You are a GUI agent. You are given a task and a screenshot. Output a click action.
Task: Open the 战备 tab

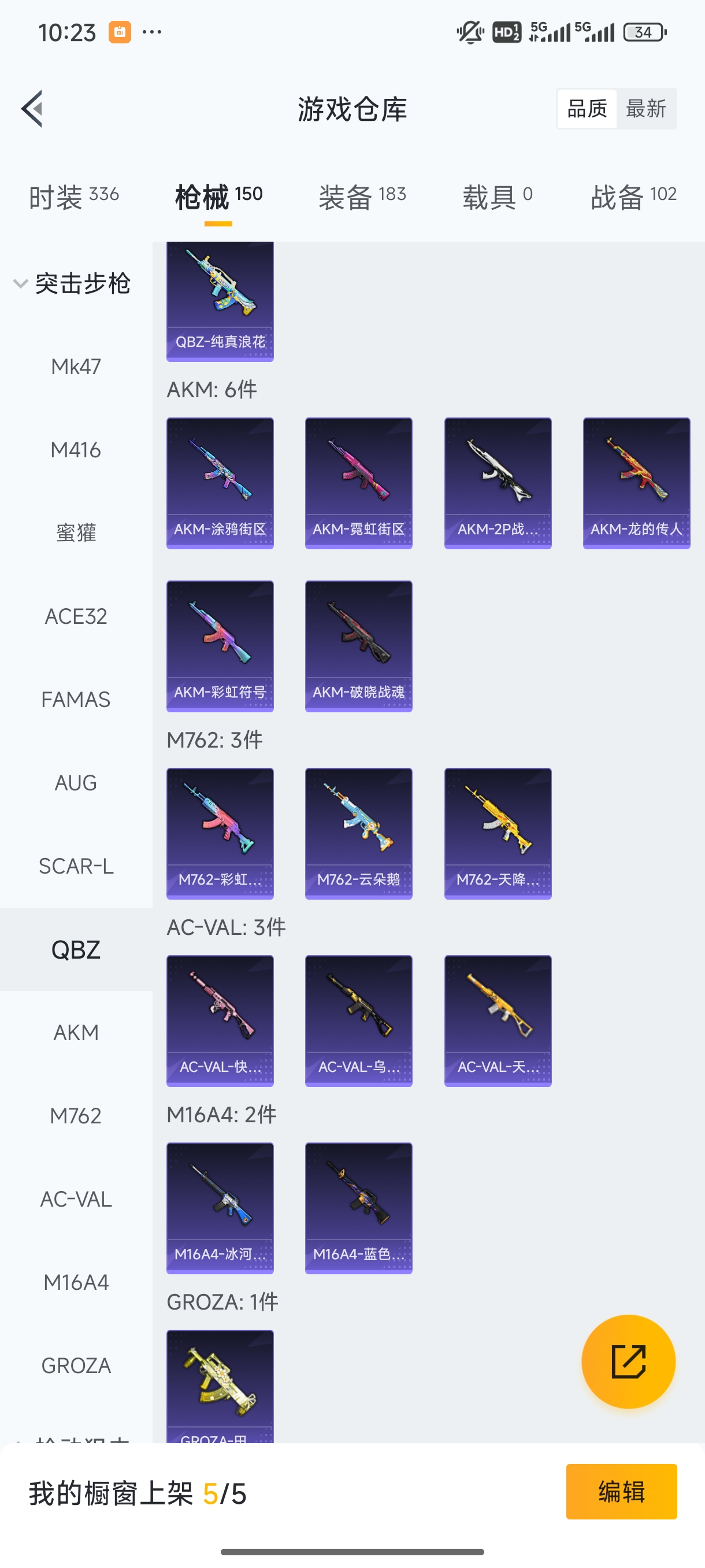pyautogui.click(x=633, y=197)
